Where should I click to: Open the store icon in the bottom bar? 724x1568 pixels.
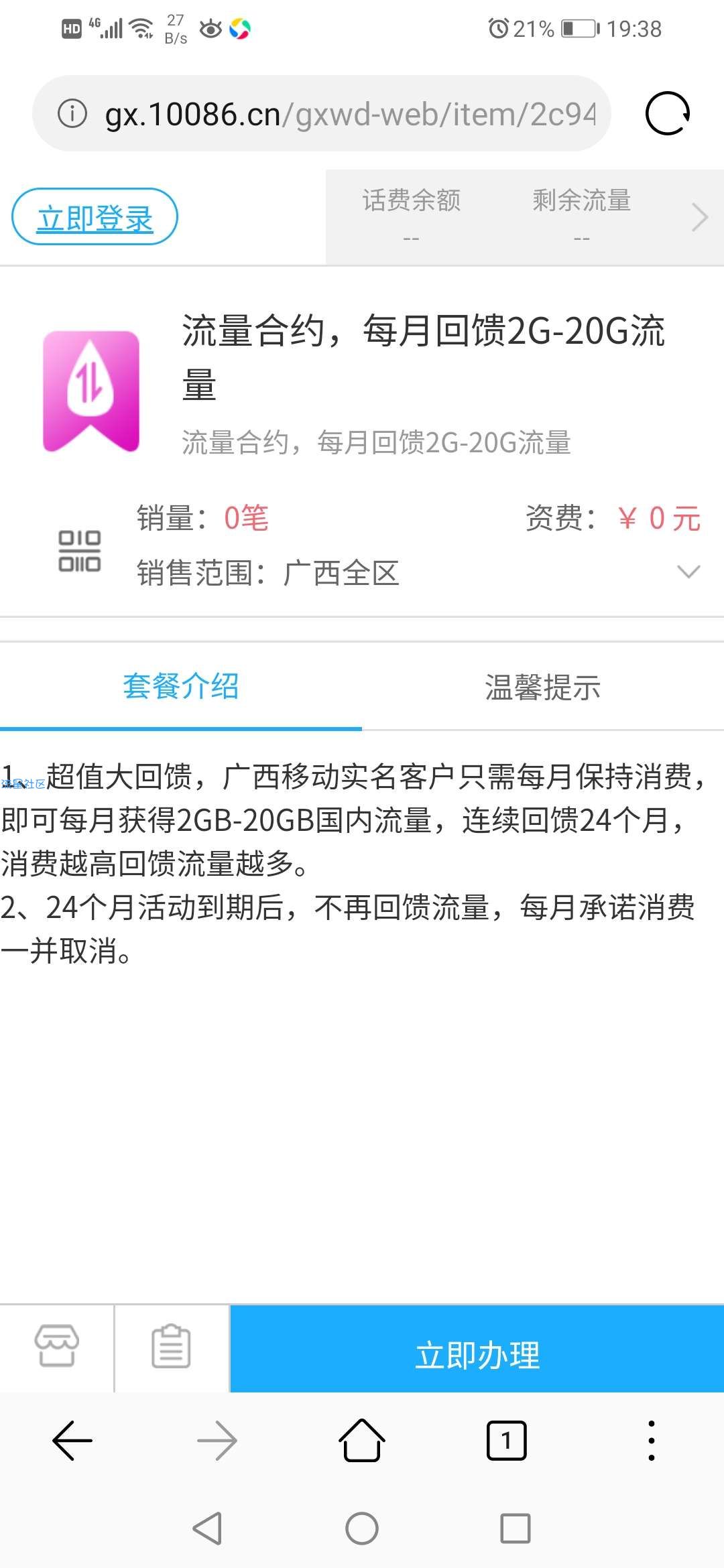tap(57, 1346)
